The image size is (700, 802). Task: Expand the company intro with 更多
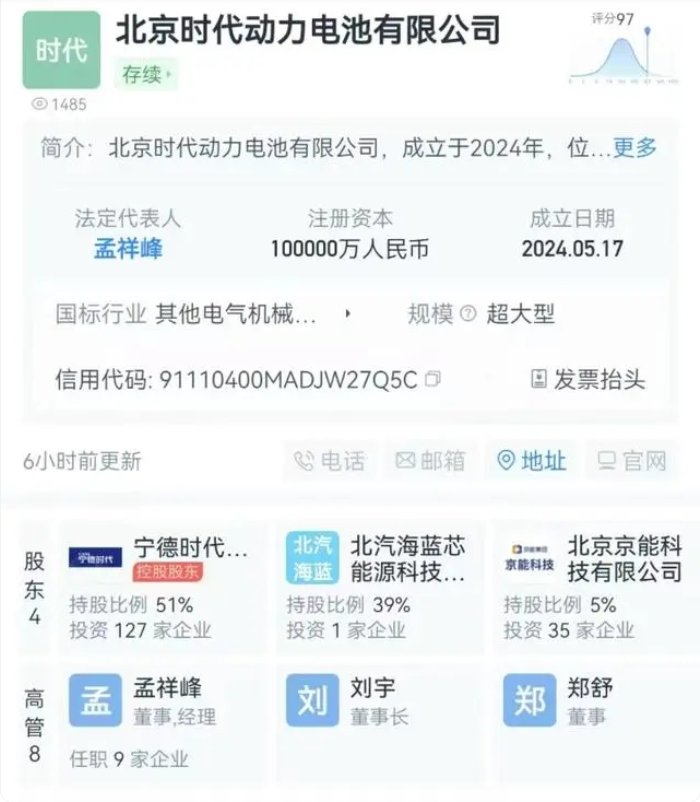pyautogui.click(x=635, y=148)
